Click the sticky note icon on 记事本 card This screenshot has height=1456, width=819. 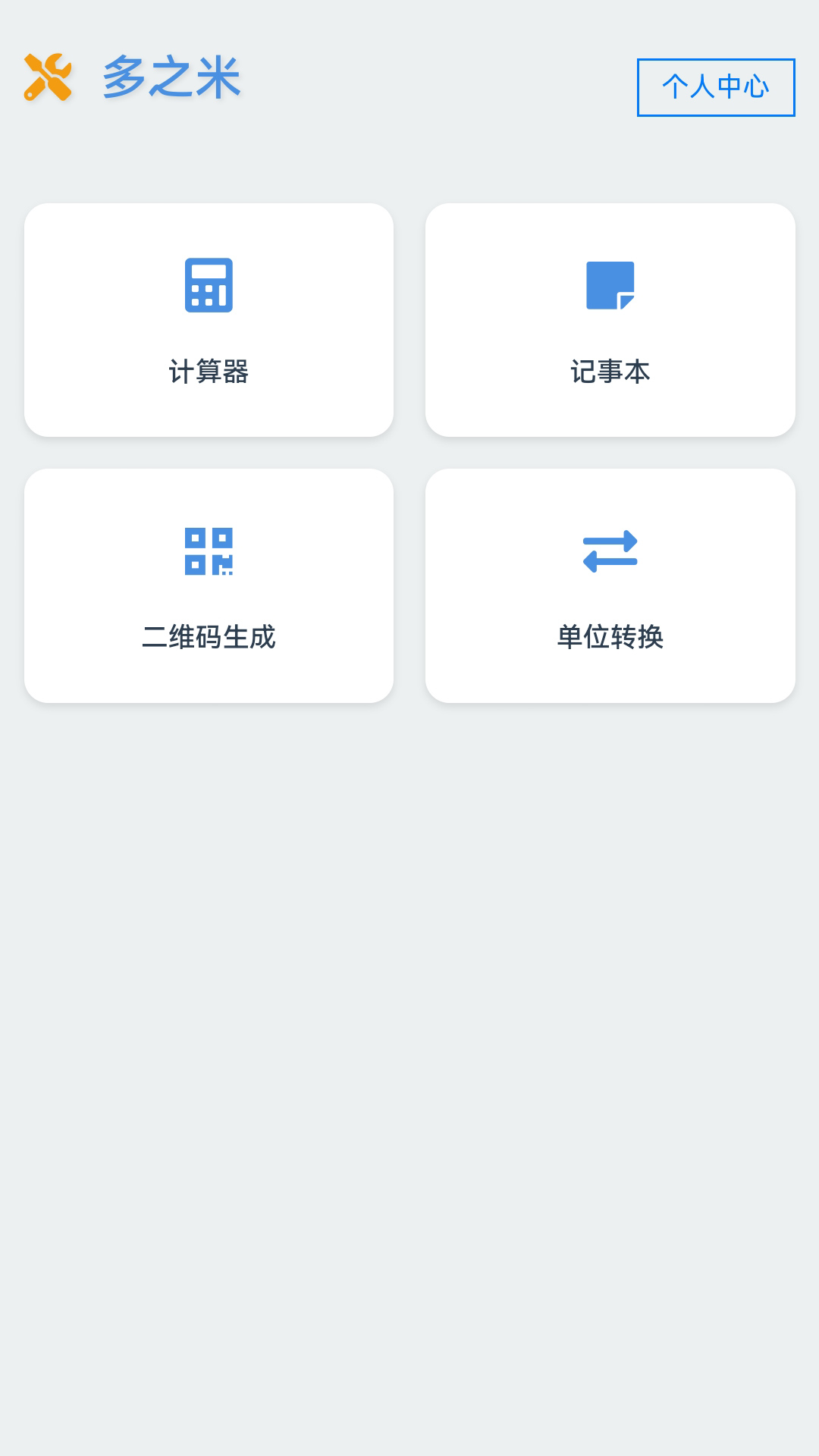click(610, 285)
